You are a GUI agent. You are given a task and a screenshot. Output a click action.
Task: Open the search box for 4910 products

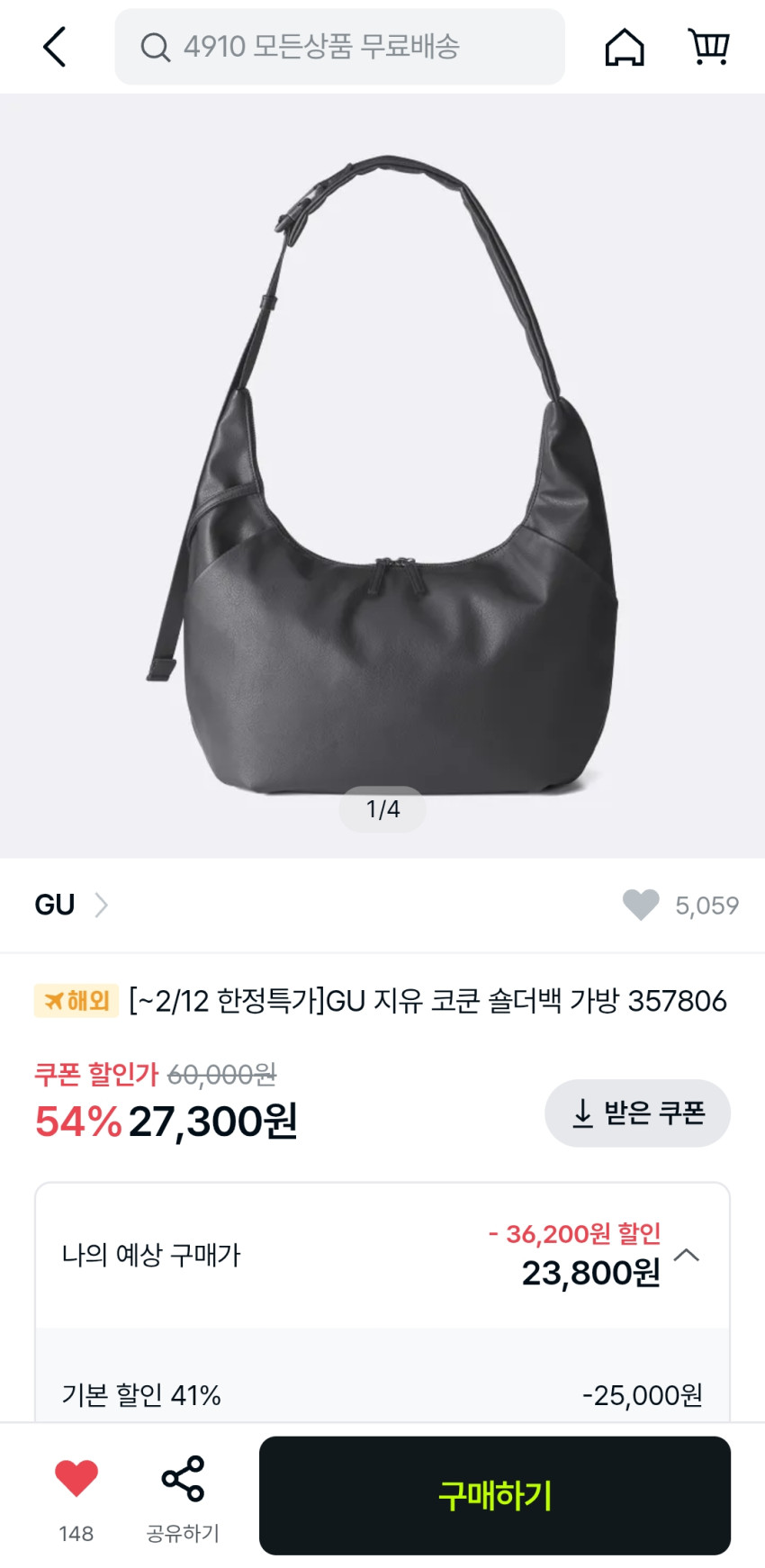(x=339, y=47)
